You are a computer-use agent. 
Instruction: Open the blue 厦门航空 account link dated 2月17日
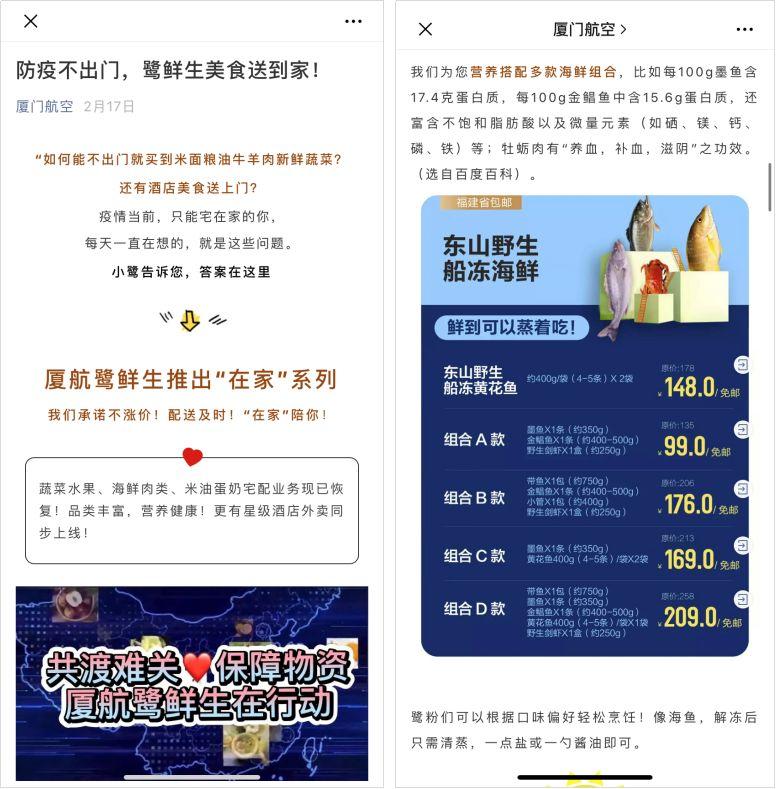point(44,106)
